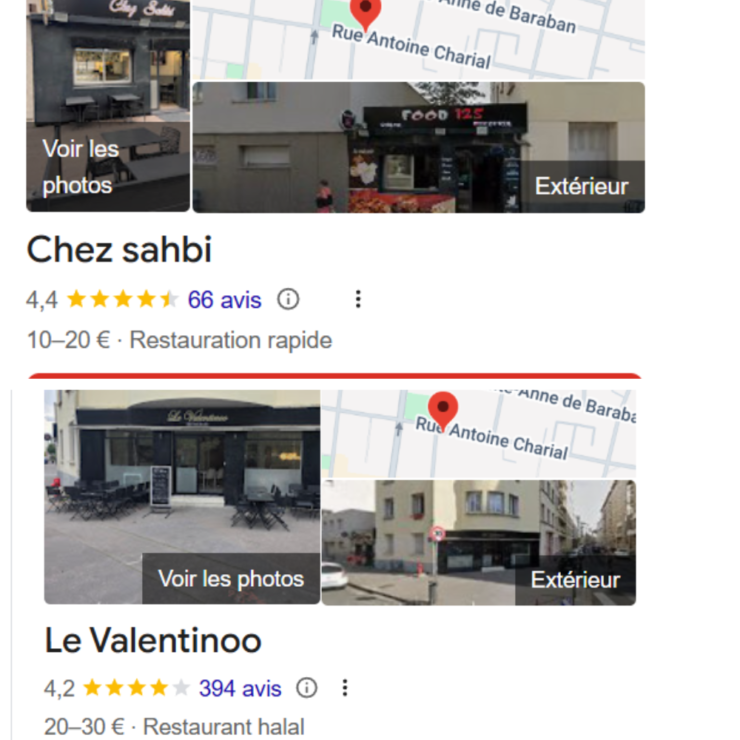Screen dimensions: 740x740
Task: Open the overflow menu for Le Valentinoo
Action: [345, 688]
